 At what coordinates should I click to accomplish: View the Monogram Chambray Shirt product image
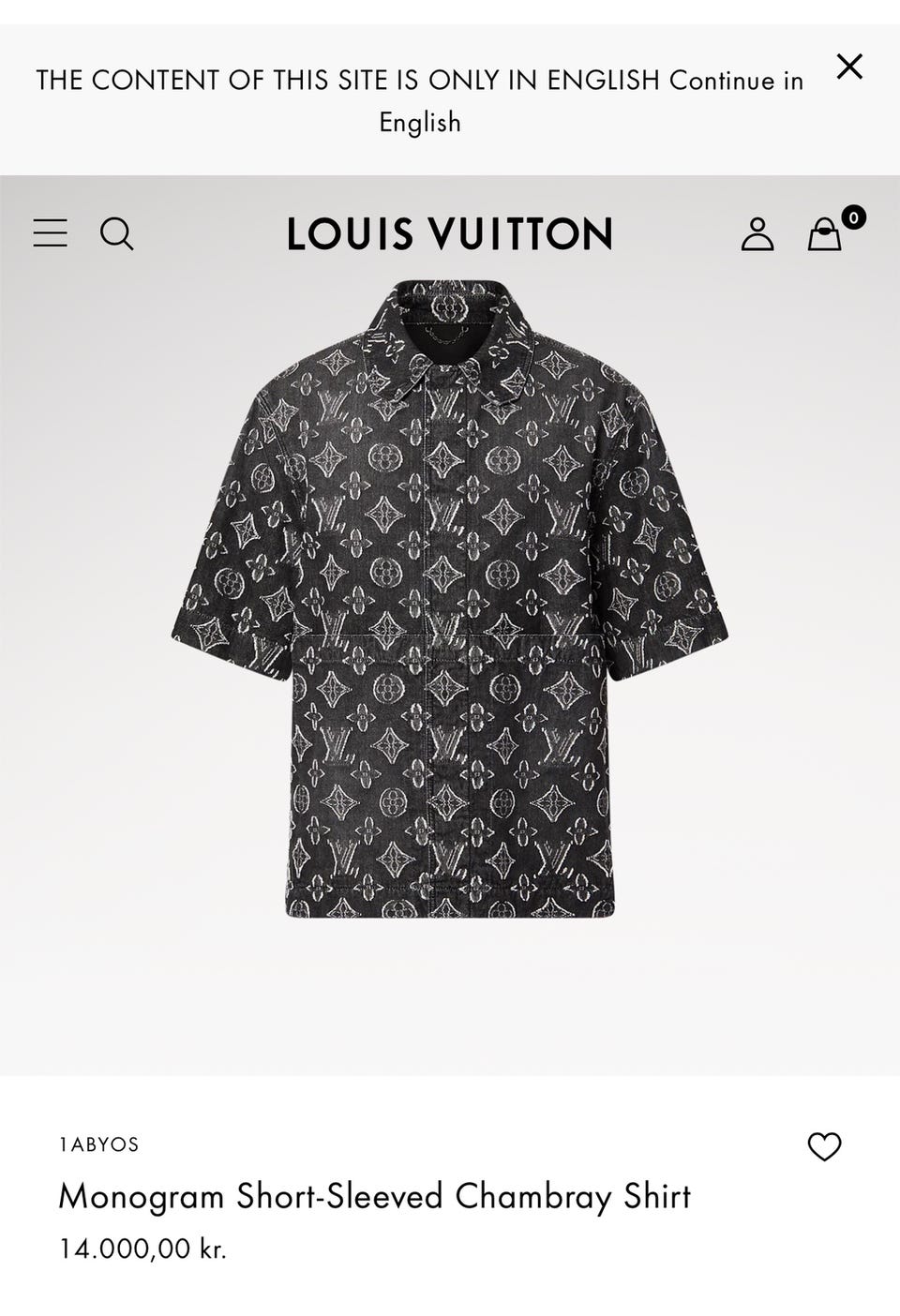pyautogui.click(x=444, y=600)
